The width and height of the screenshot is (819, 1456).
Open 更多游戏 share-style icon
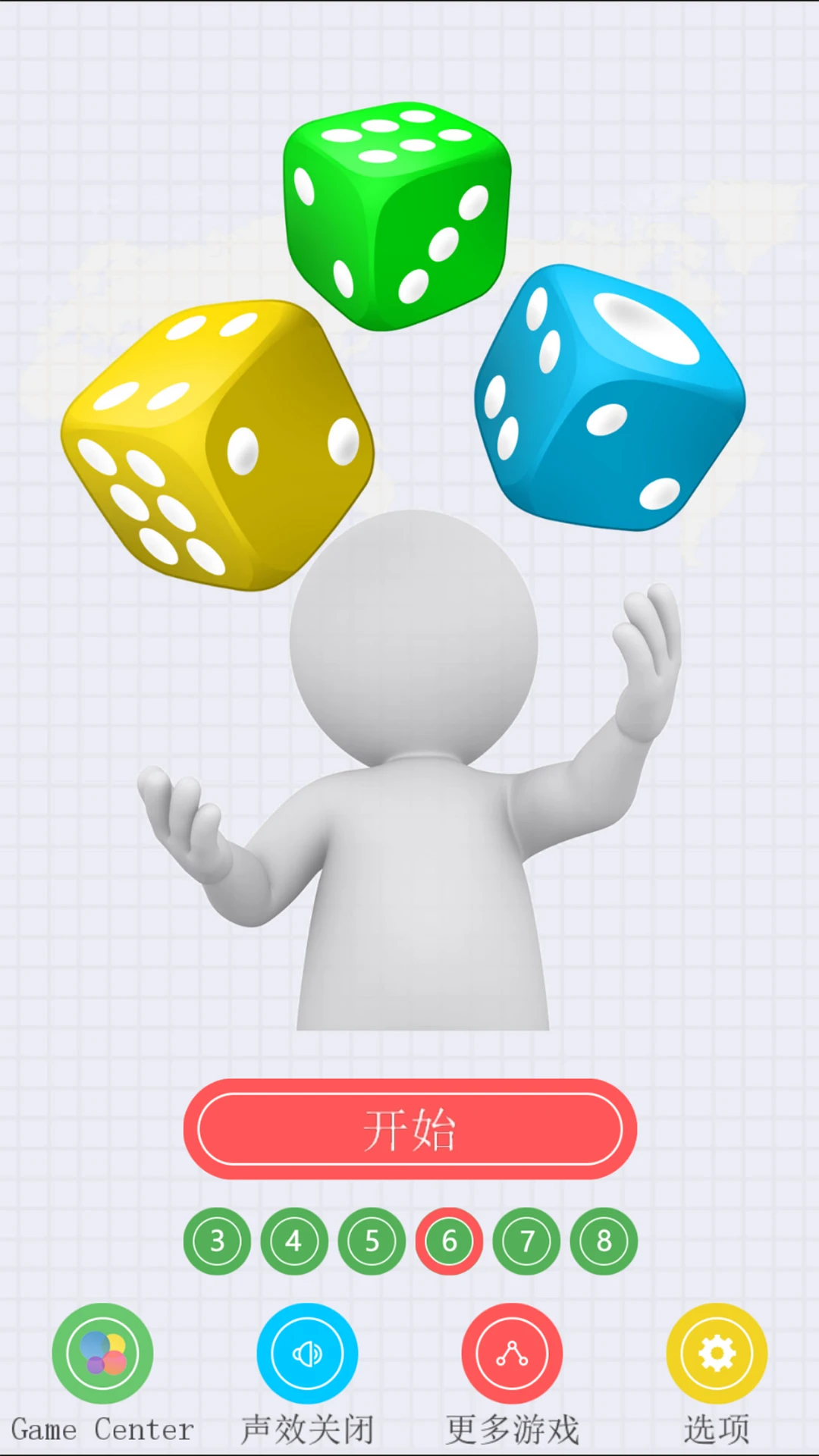(511, 1354)
